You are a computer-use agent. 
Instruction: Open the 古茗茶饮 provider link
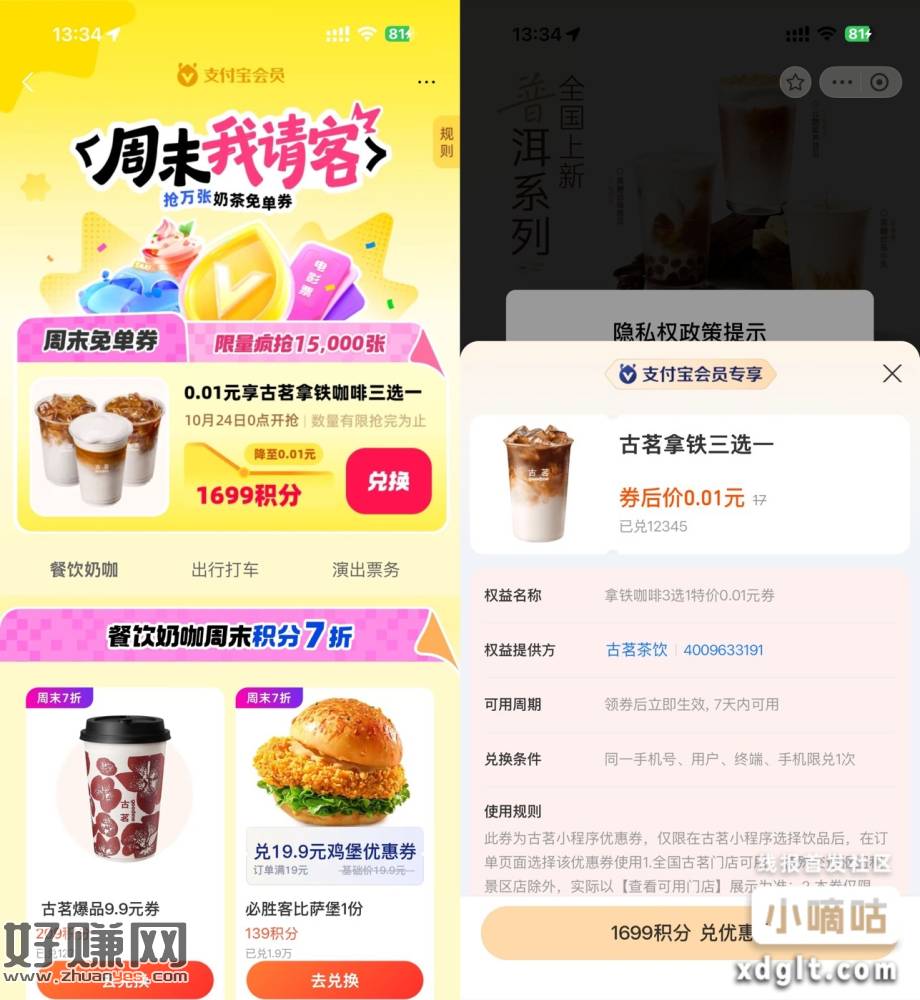tap(636, 649)
